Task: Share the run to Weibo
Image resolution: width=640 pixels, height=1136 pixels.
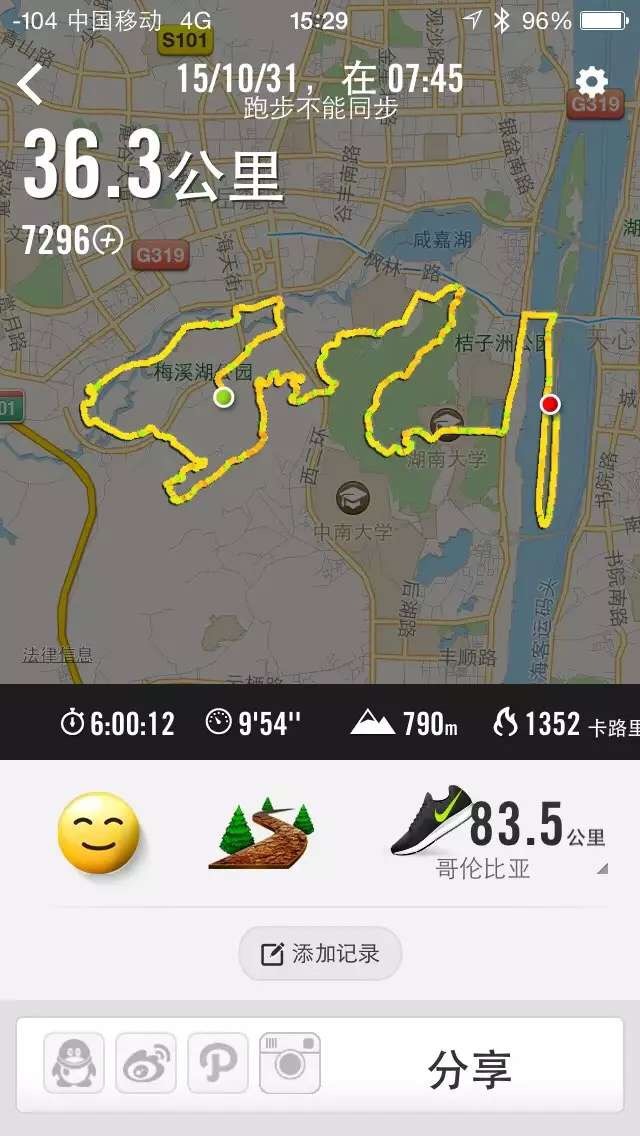Action: (146, 1063)
